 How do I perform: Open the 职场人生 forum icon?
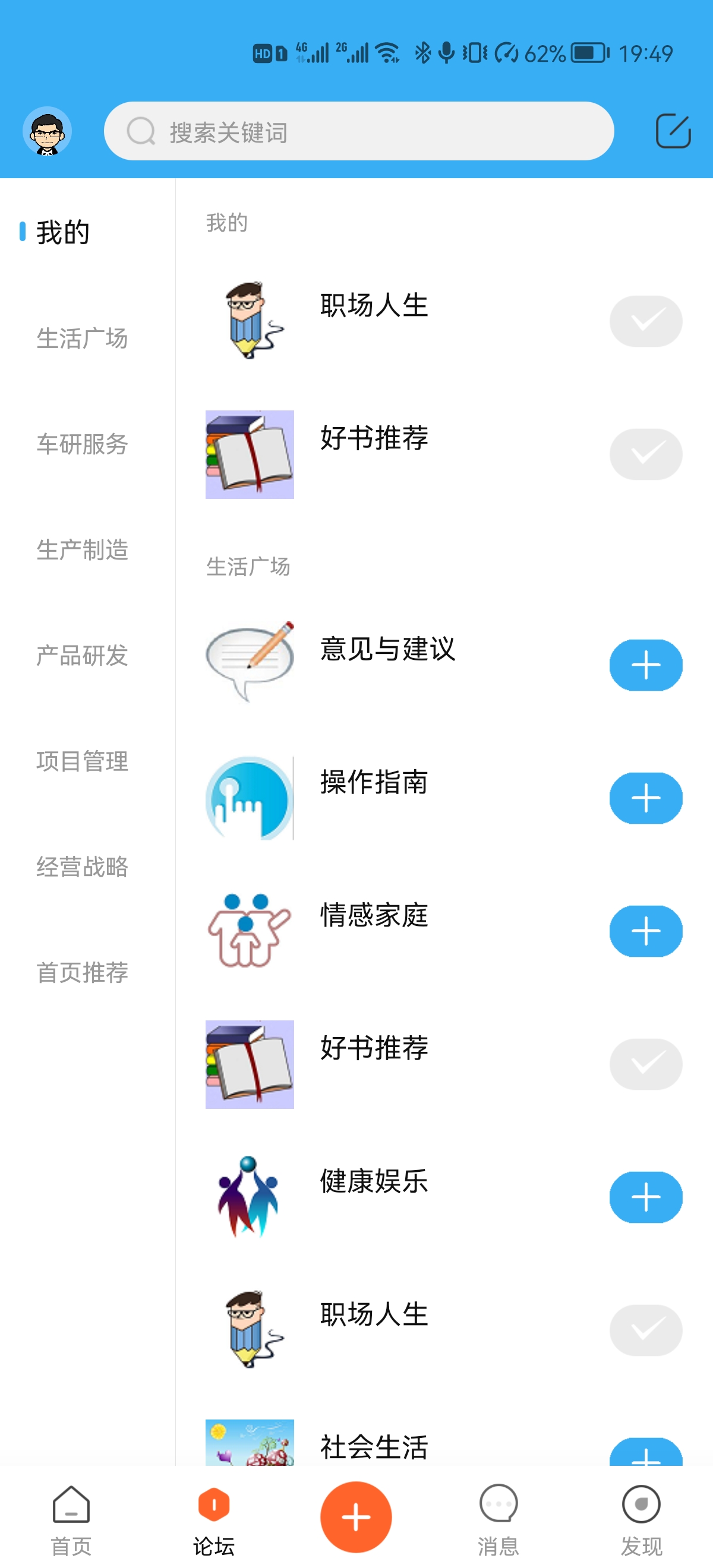pyautogui.click(x=250, y=320)
